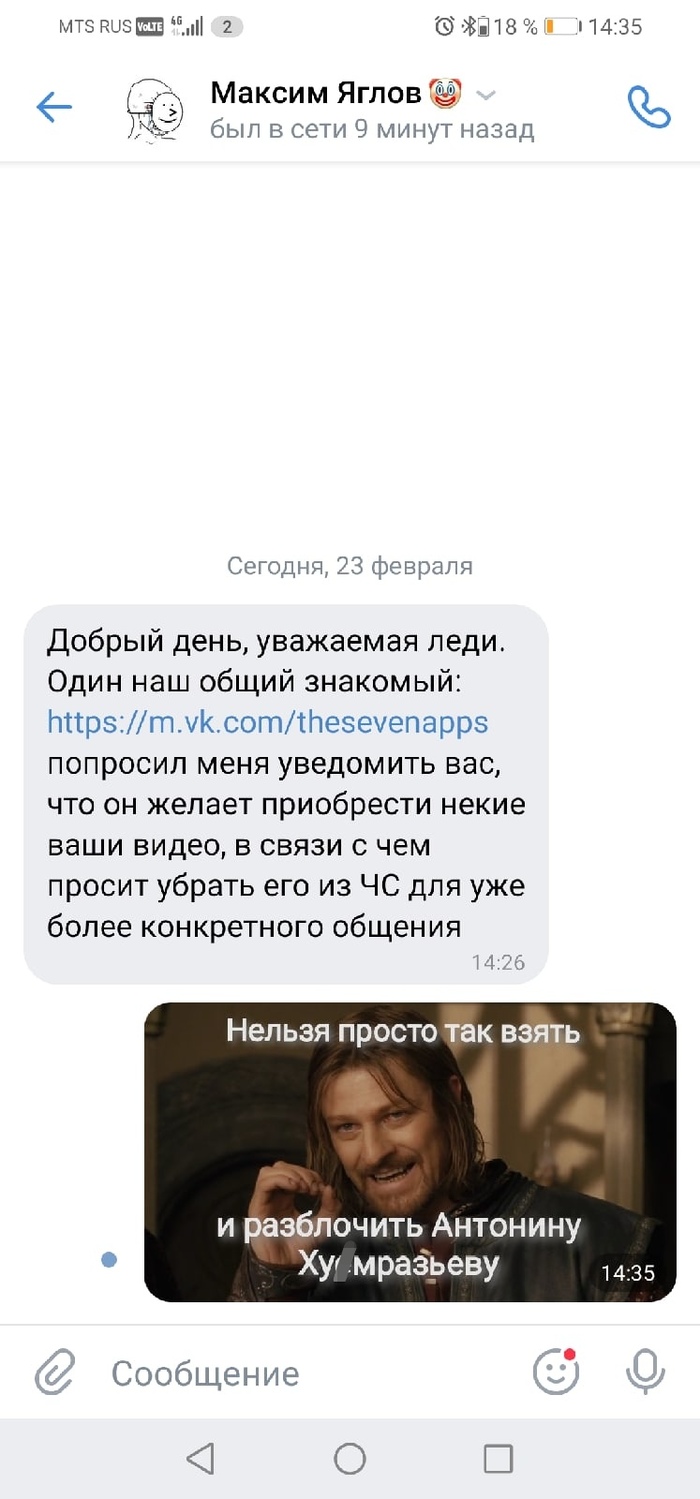Start a voice call with Максим Яглов
Screen dimensions: 700x1499
pos(647,107)
